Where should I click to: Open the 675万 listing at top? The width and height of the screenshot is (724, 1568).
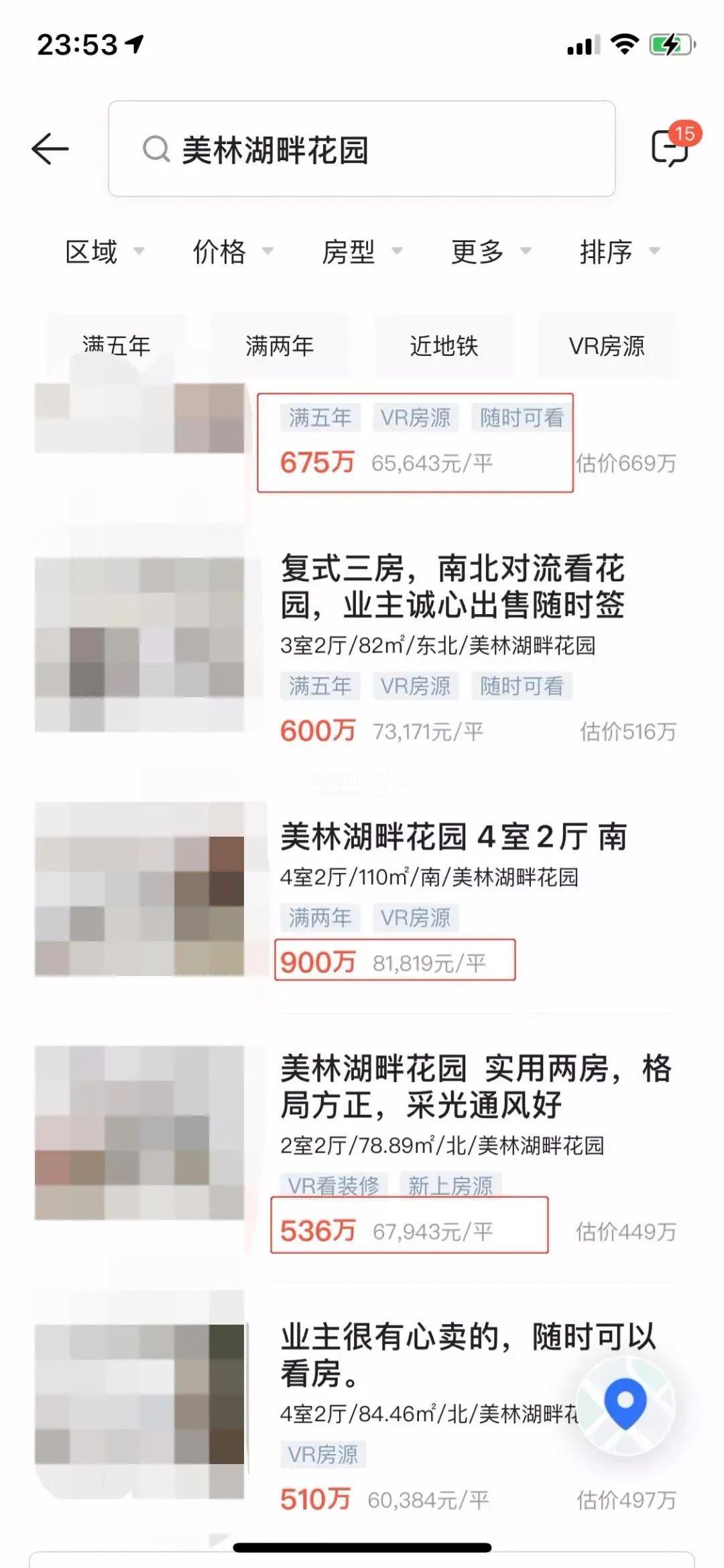(x=414, y=442)
